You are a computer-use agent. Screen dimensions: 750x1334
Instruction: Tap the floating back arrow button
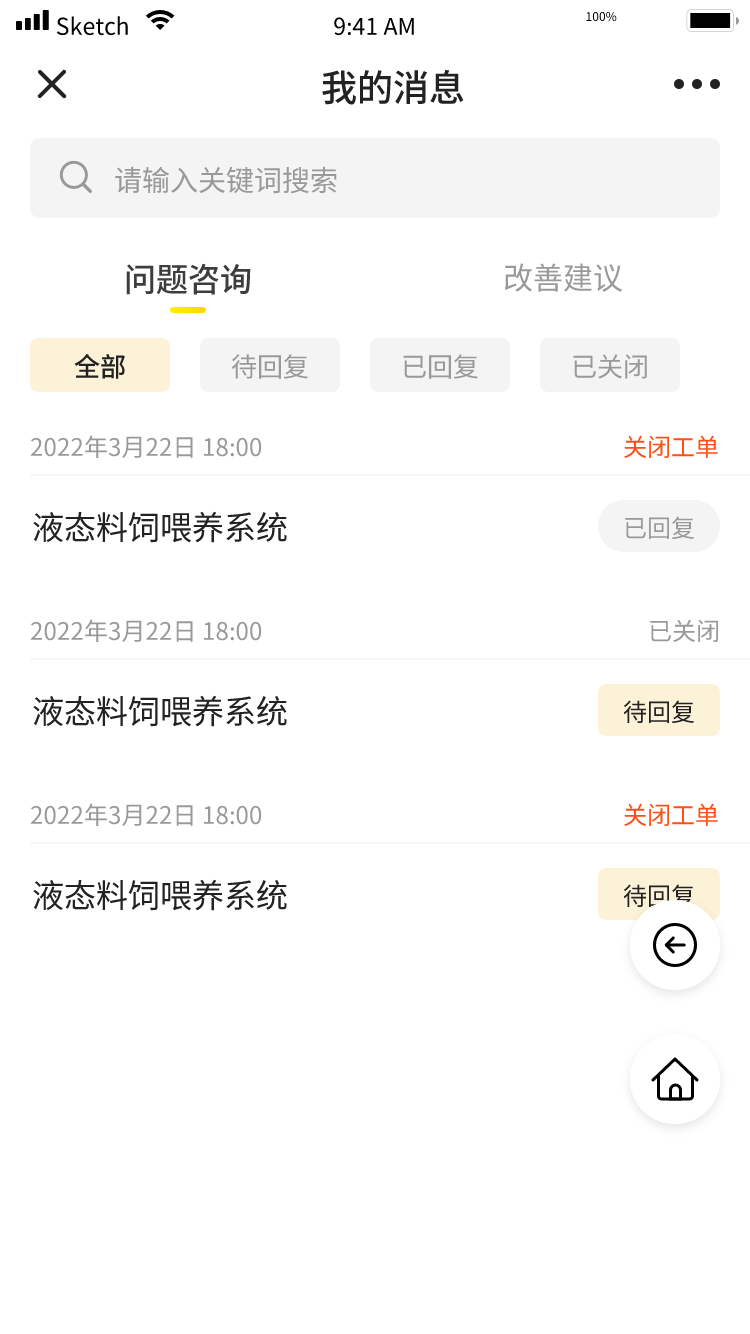tap(675, 945)
